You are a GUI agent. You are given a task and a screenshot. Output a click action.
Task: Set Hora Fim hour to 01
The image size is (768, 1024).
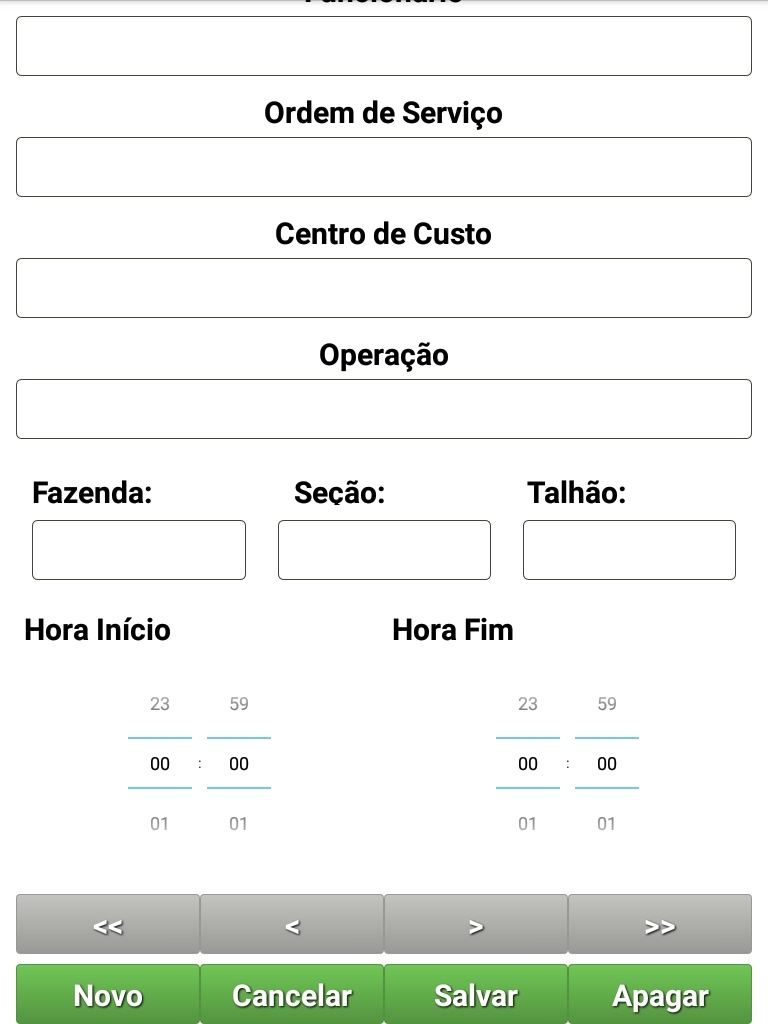coord(527,824)
